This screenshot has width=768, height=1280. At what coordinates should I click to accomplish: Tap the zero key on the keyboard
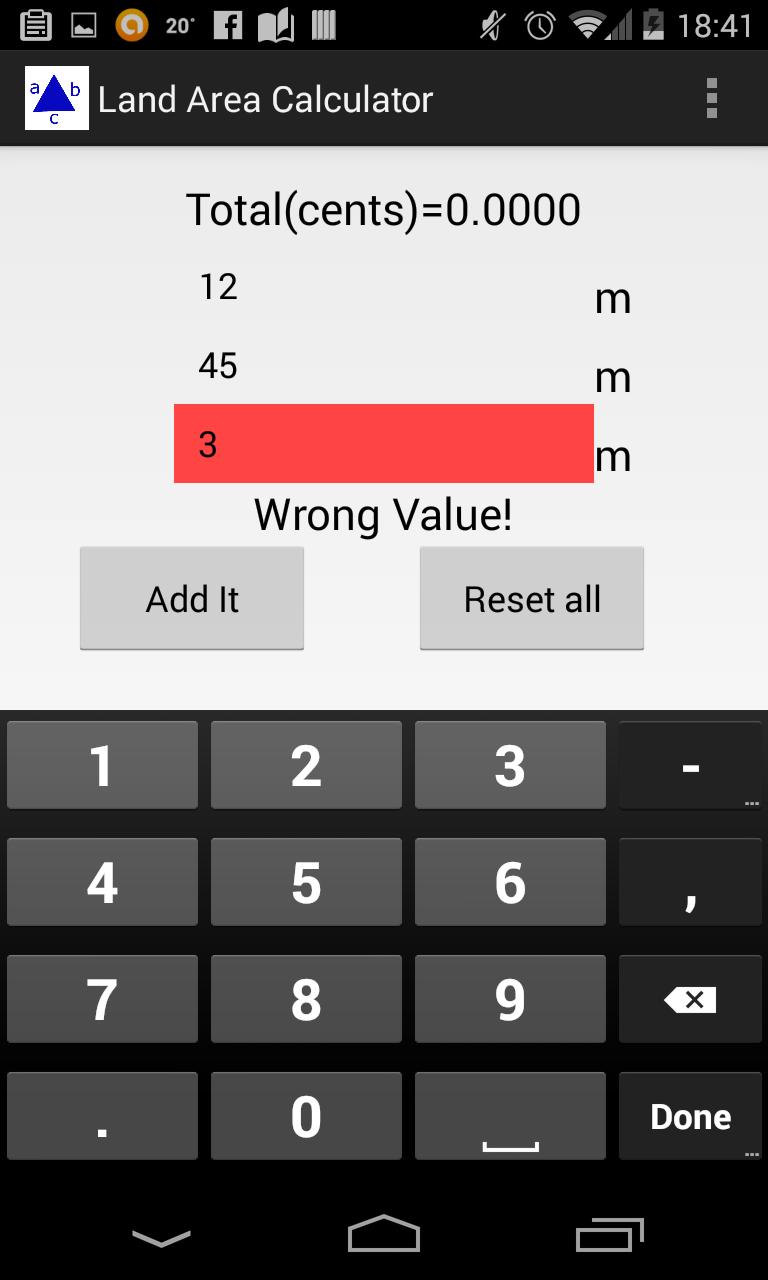point(306,1116)
